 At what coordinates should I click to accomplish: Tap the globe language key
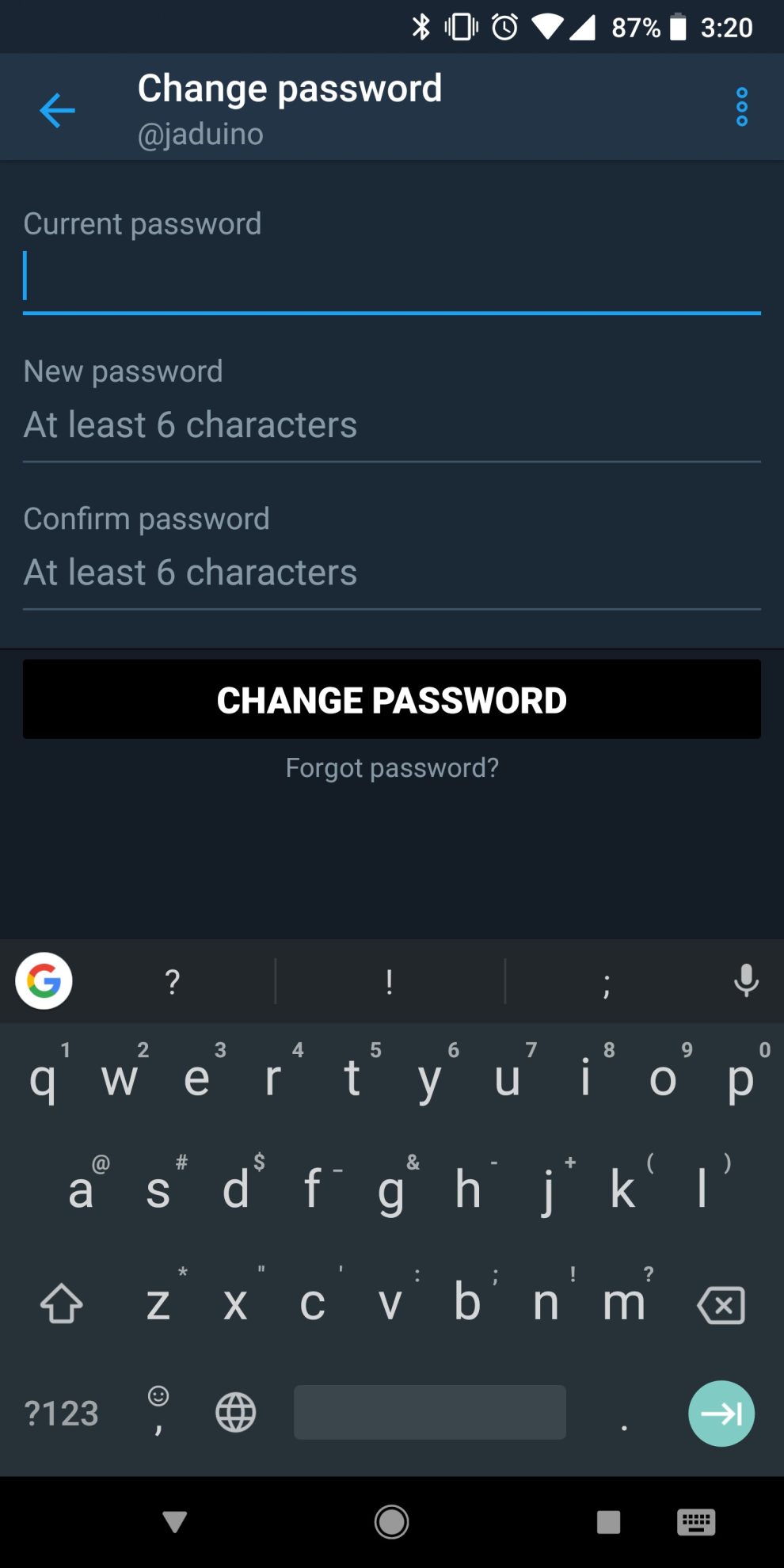click(x=236, y=1414)
